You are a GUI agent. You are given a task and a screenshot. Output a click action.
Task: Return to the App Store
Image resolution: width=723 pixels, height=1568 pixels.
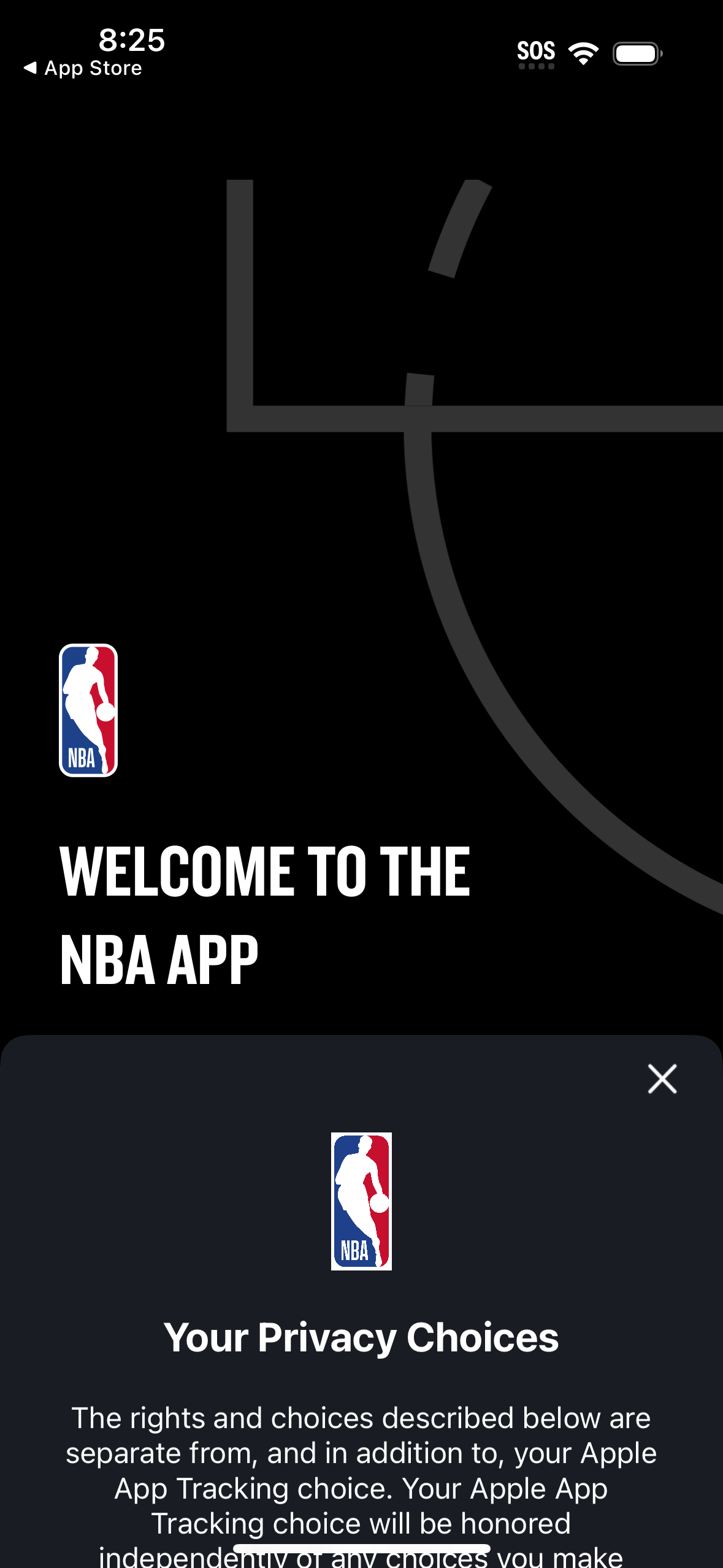click(83, 67)
